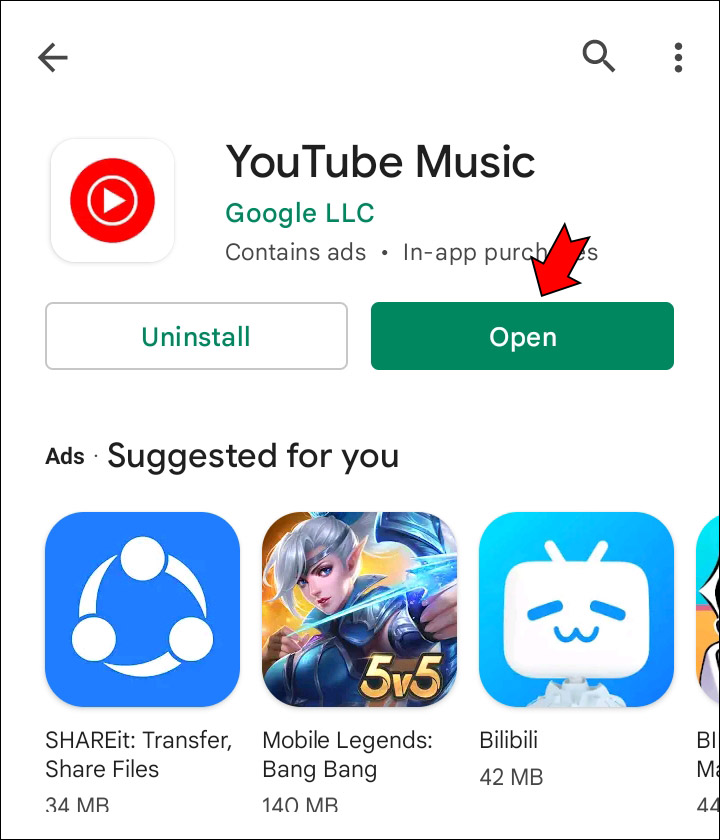Open the SHAREit suggested app card
The width and height of the screenshot is (720, 840).
(x=143, y=609)
